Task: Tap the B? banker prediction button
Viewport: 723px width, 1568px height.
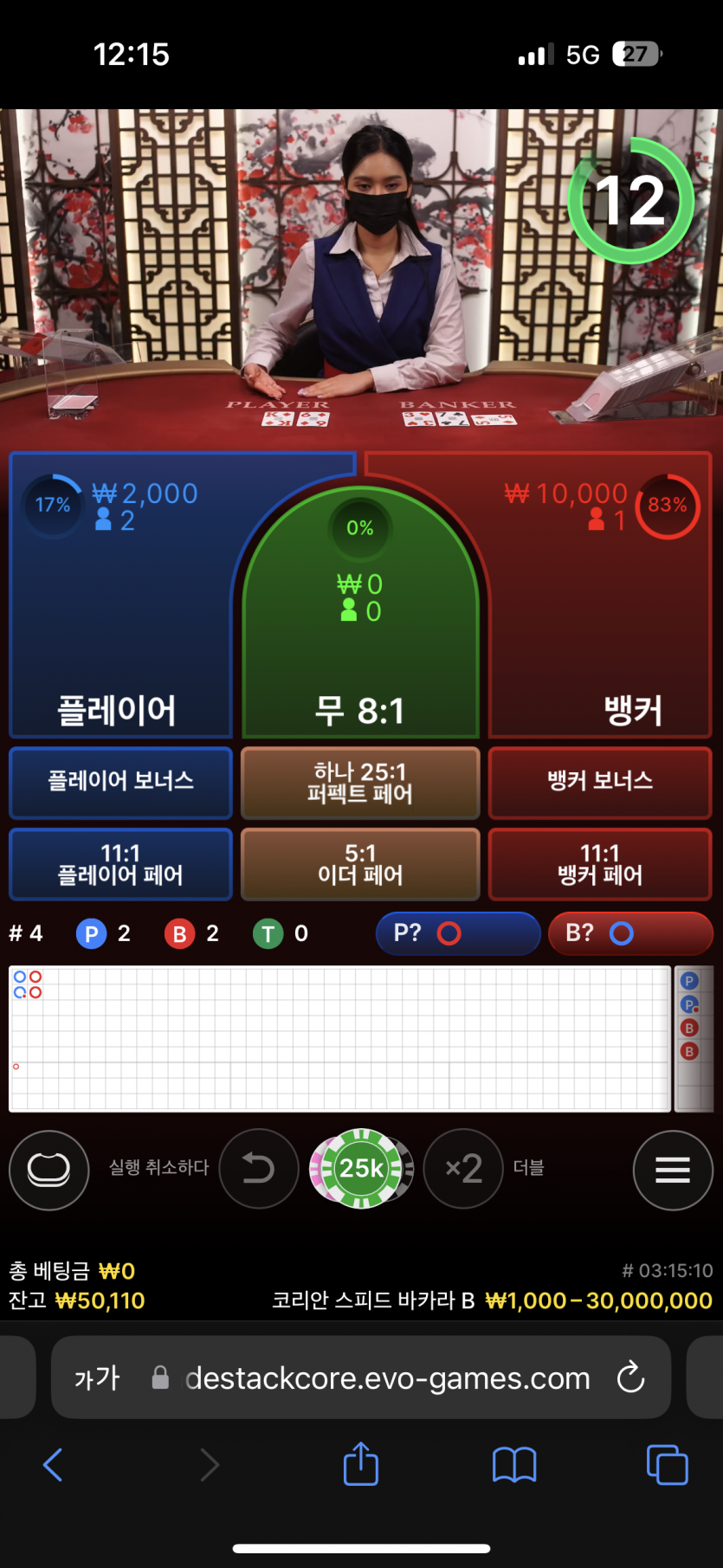Action: click(629, 933)
